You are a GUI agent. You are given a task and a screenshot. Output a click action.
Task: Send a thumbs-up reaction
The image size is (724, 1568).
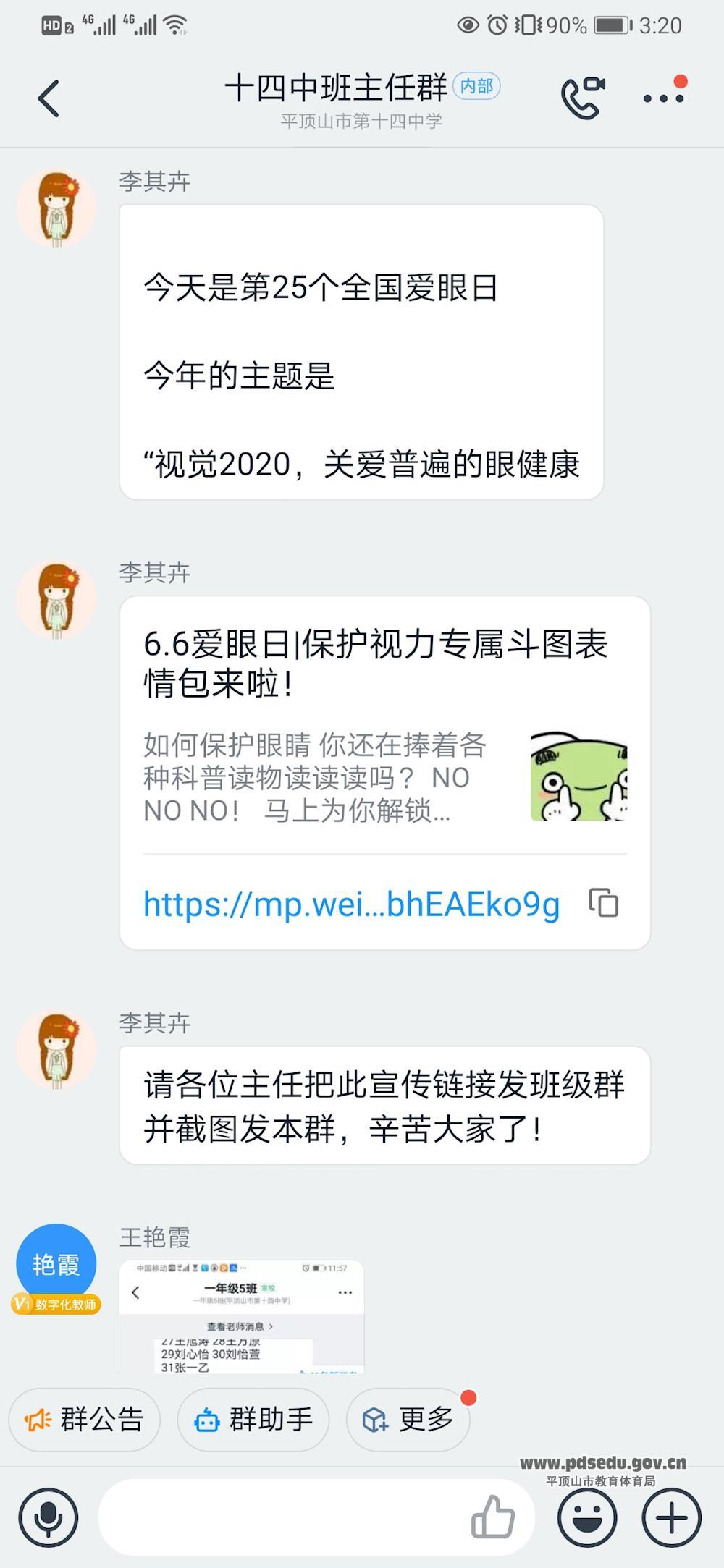point(493,1517)
